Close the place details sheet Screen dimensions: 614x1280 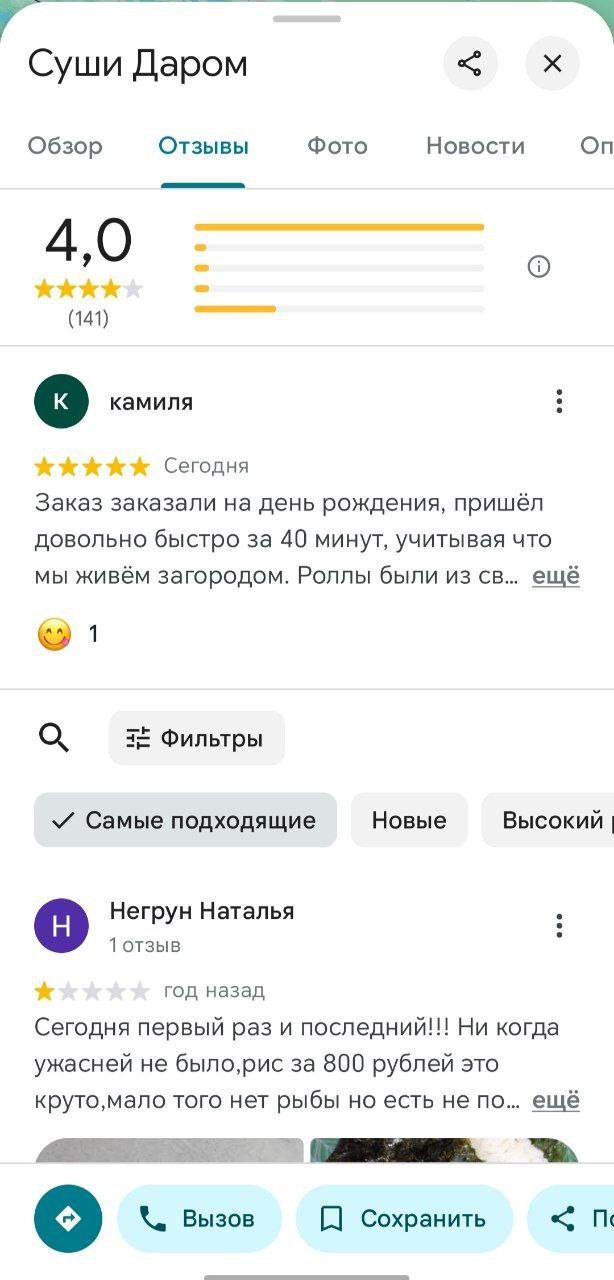click(552, 64)
